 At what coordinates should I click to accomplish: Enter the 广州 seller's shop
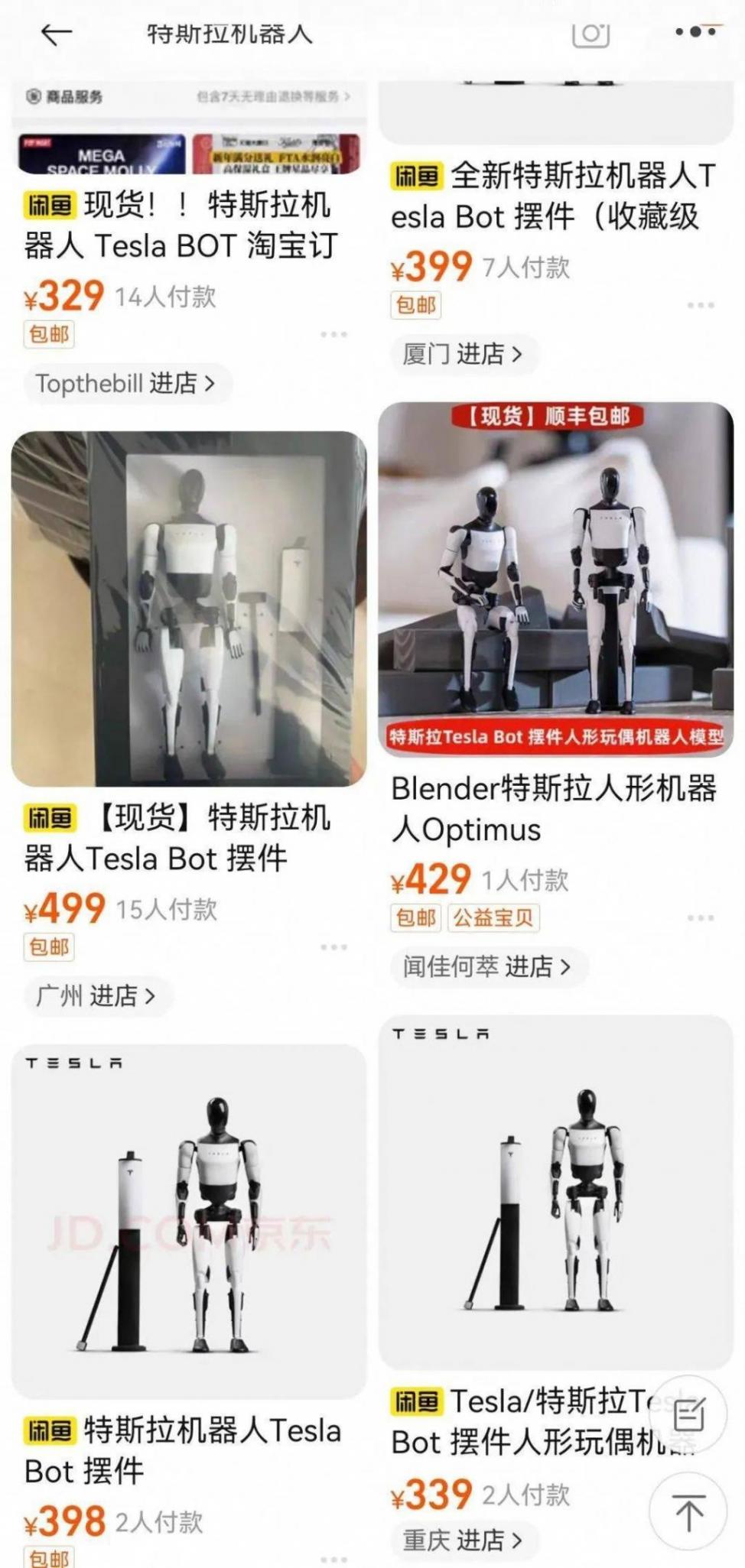[96, 996]
